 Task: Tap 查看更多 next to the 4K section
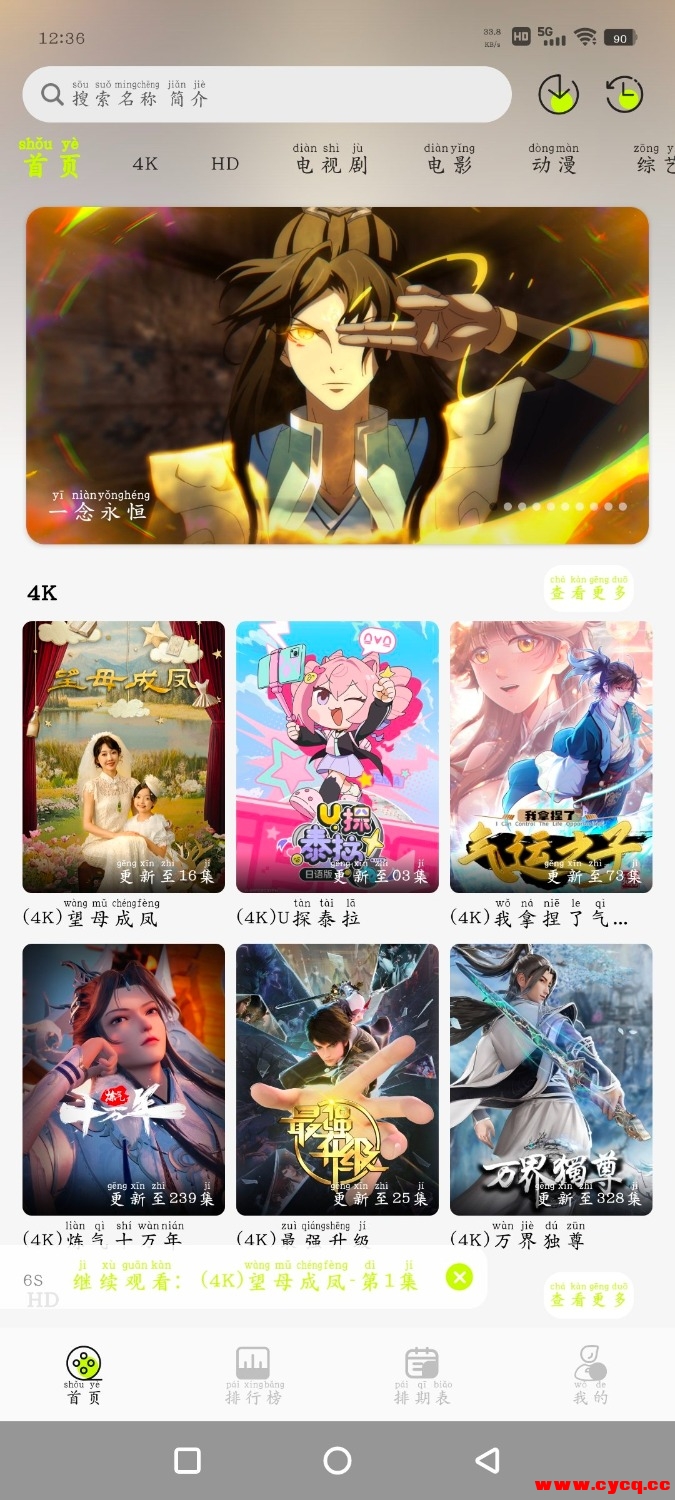point(589,590)
